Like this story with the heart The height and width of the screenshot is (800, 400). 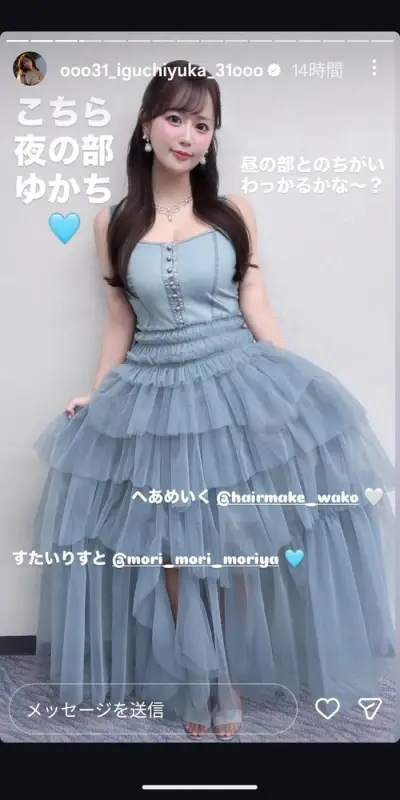coord(328,709)
